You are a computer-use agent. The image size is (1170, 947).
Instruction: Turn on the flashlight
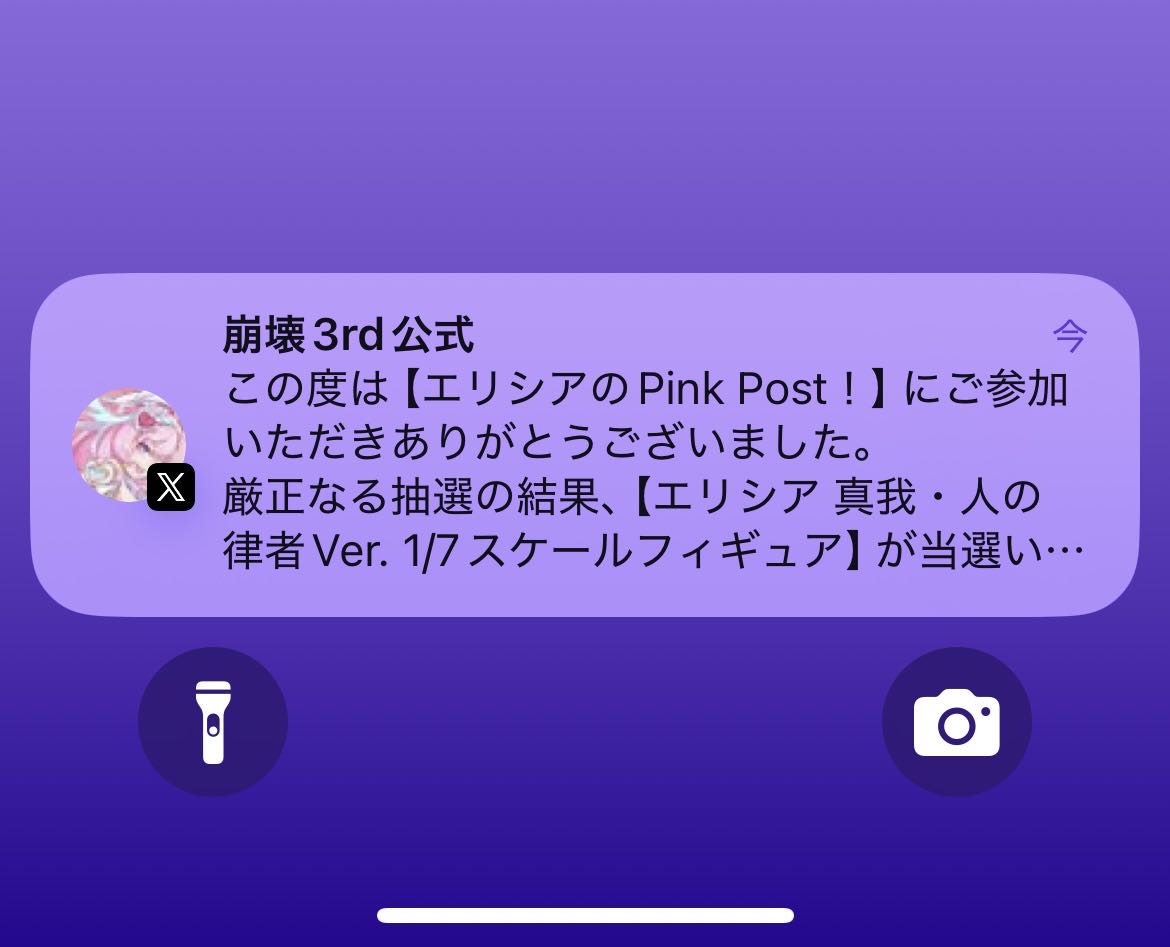pos(213,722)
